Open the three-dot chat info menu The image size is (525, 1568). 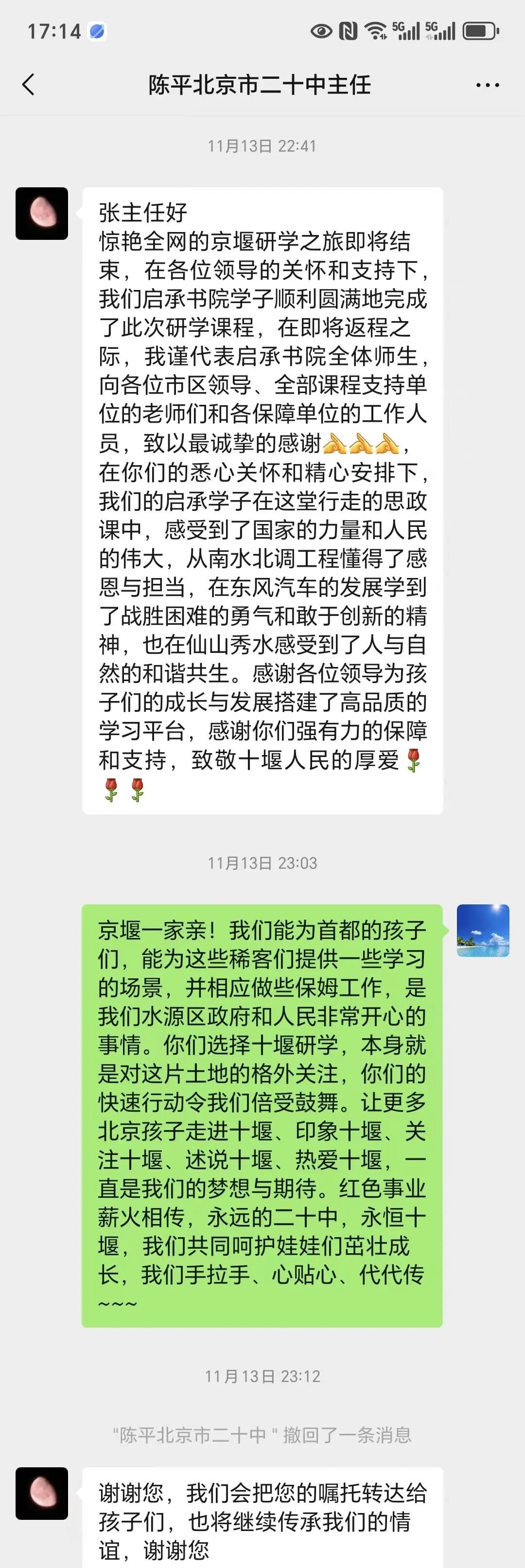[487, 85]
